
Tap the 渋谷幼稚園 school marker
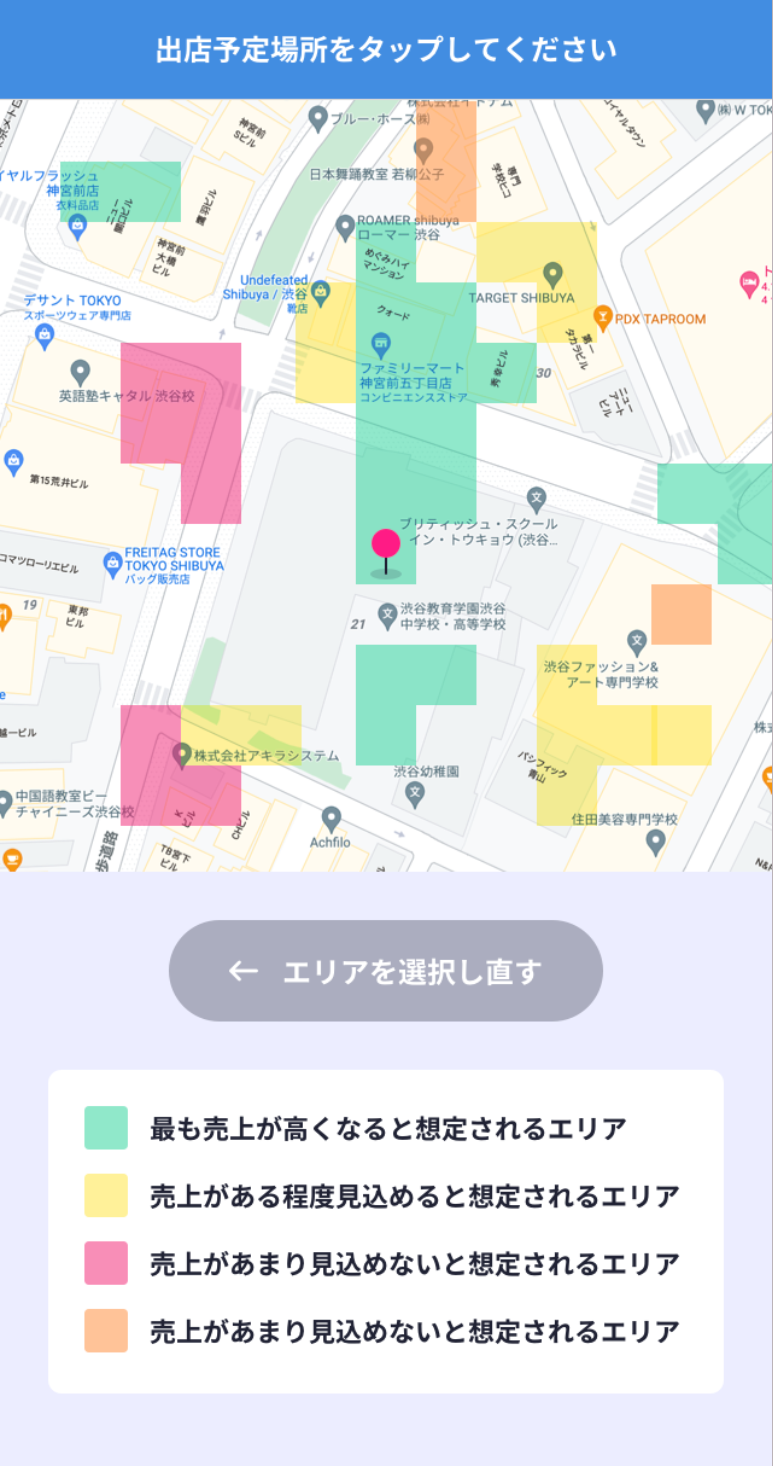pos(415,795)
